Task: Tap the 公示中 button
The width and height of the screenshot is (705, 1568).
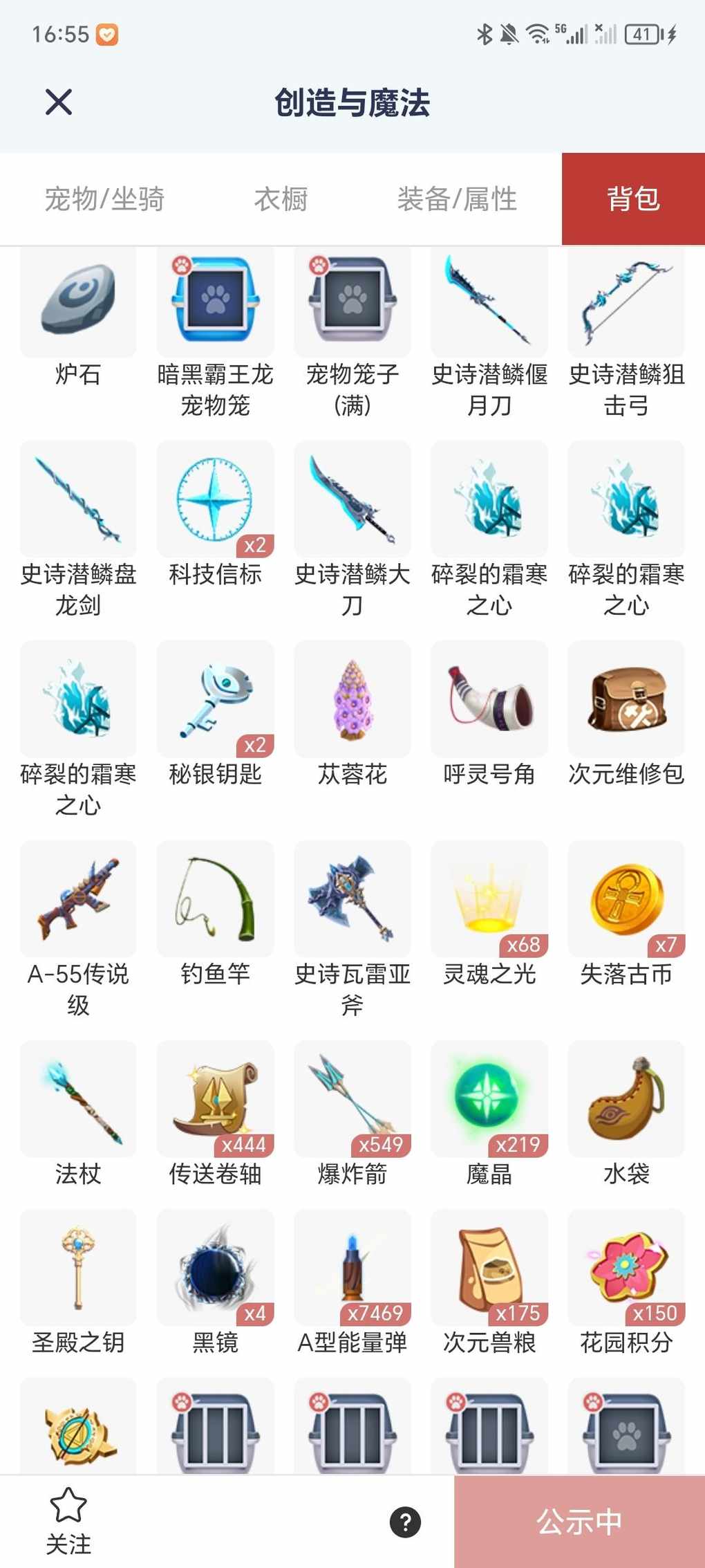Action: point(579,1522)
